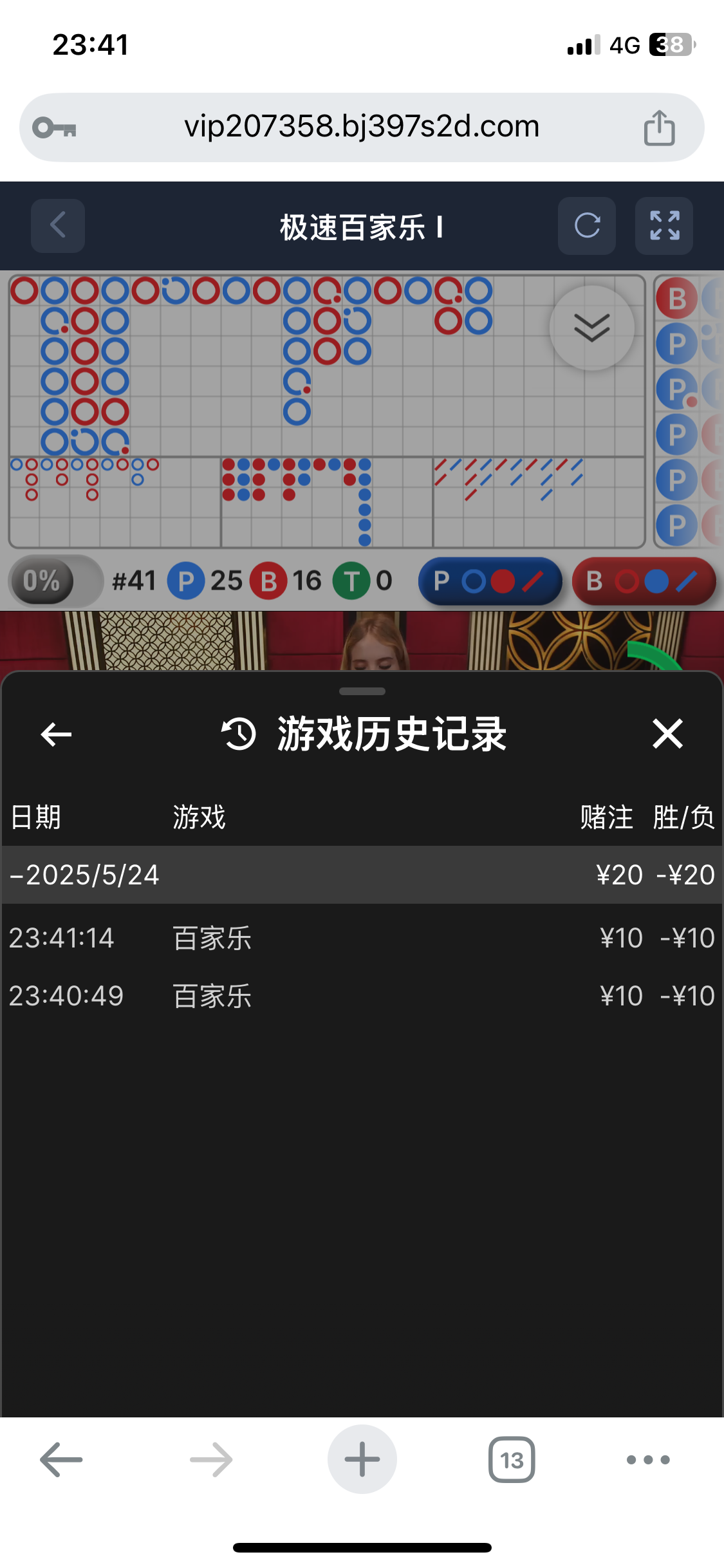Enter fullscreen mode
This screenshot has width=724, height=1568.
coord(664,226)
